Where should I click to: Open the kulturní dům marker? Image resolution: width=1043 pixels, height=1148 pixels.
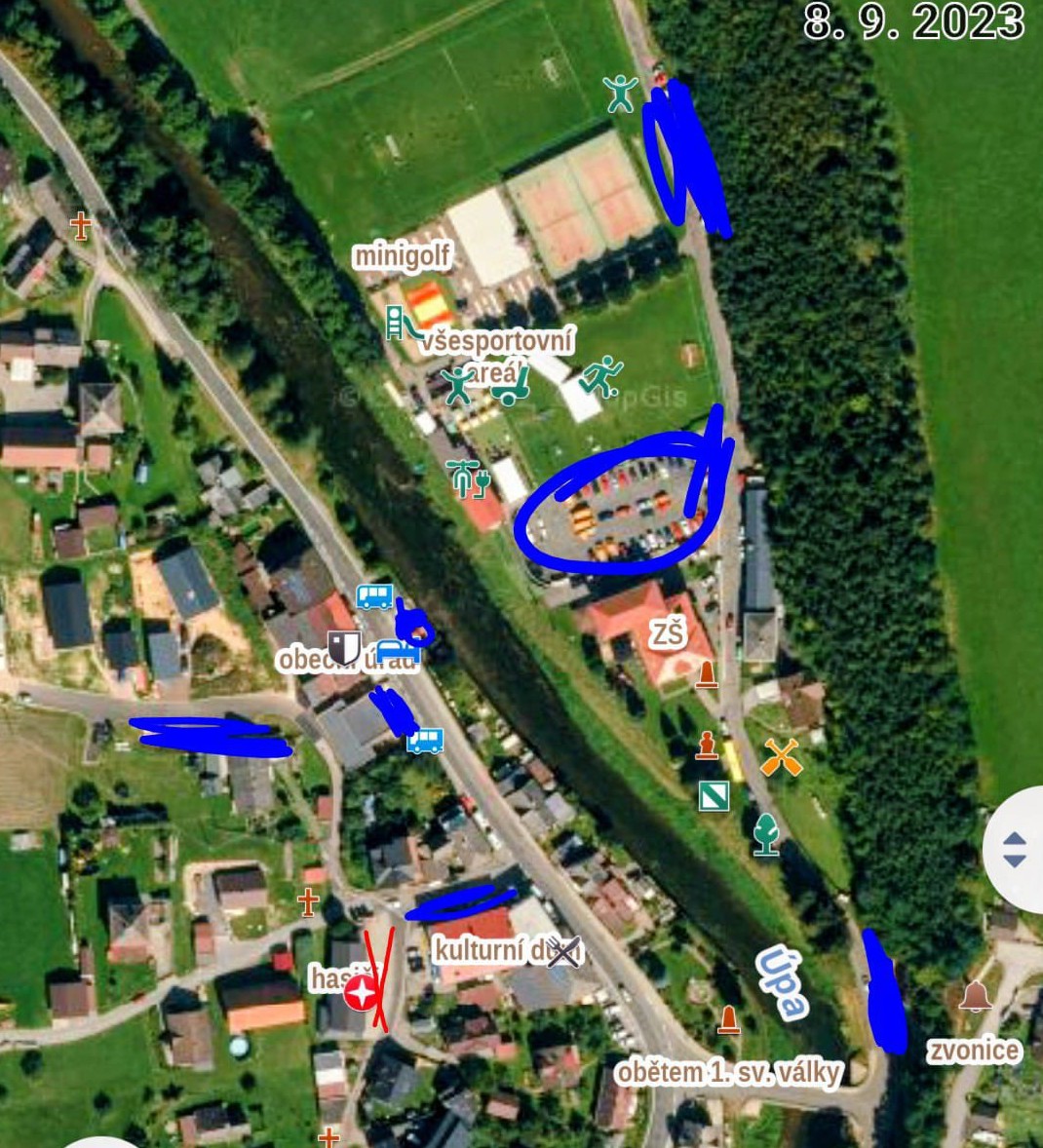pos(563,952)
